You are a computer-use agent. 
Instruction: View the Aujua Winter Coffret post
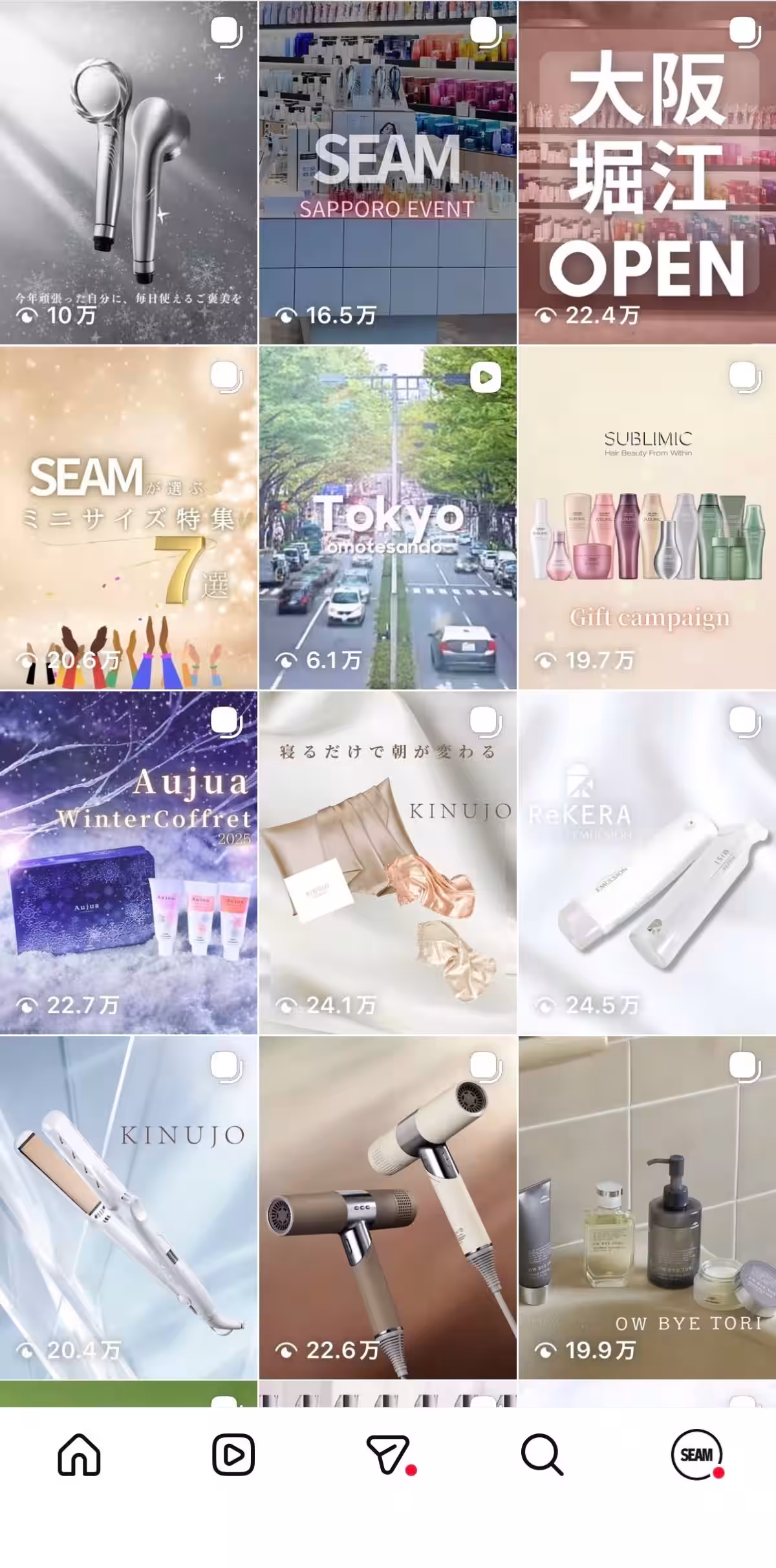coord(129,862)
